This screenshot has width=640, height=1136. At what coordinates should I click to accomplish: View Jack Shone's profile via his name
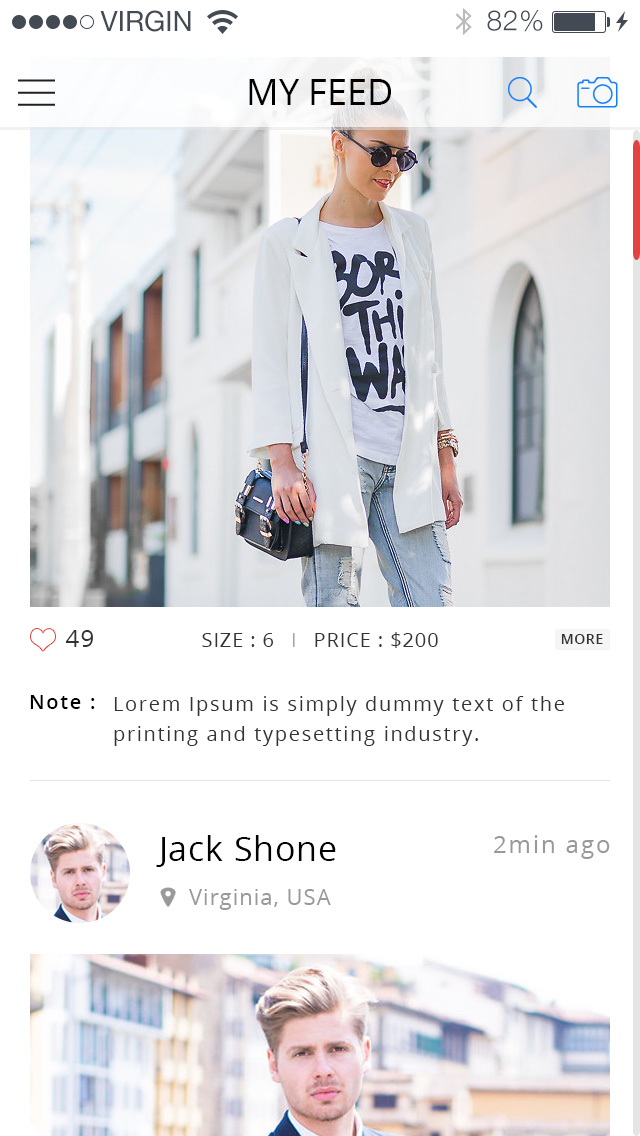pos(247,849)
